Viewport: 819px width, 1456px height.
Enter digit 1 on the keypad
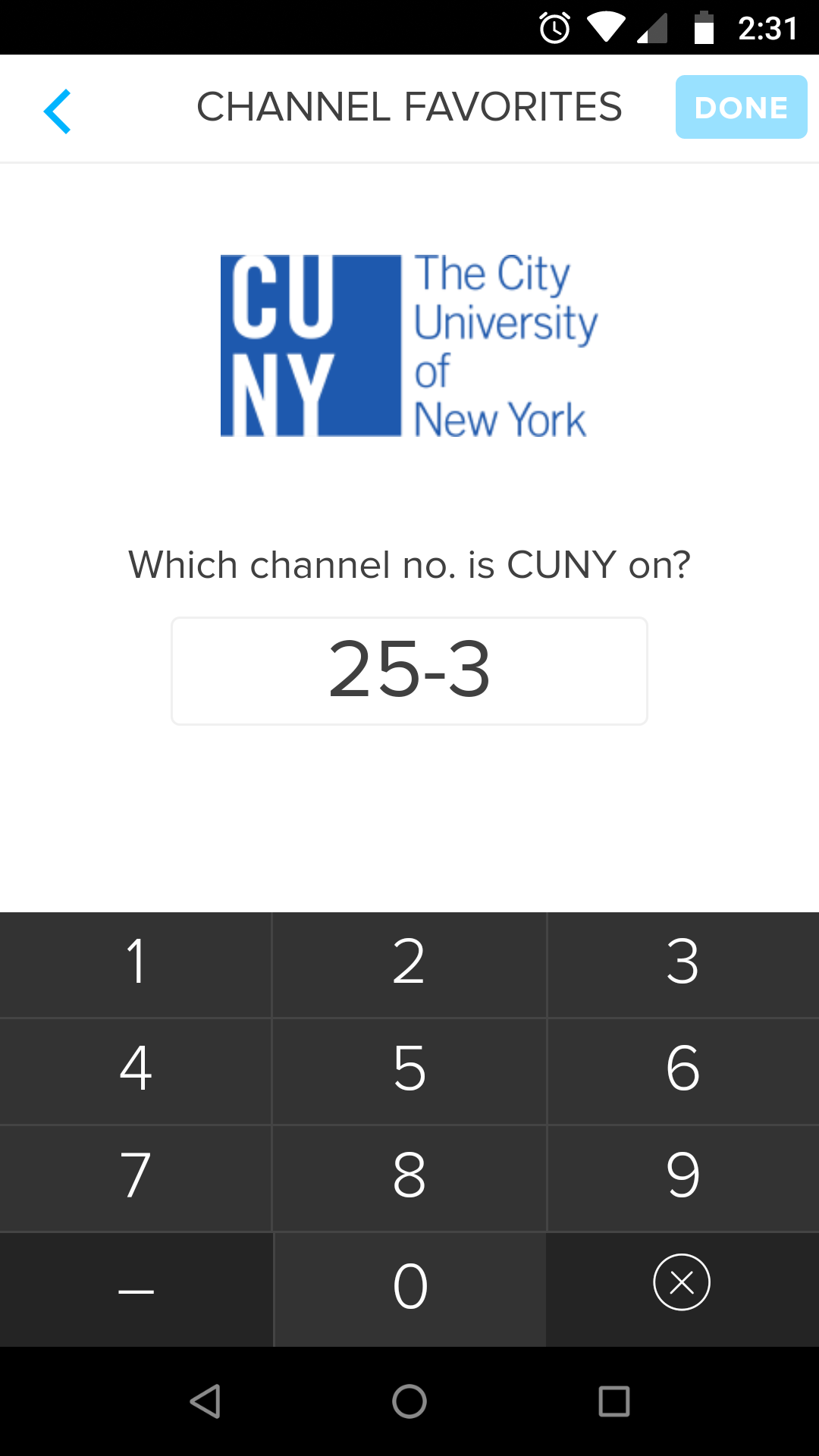tap(136, 965)
